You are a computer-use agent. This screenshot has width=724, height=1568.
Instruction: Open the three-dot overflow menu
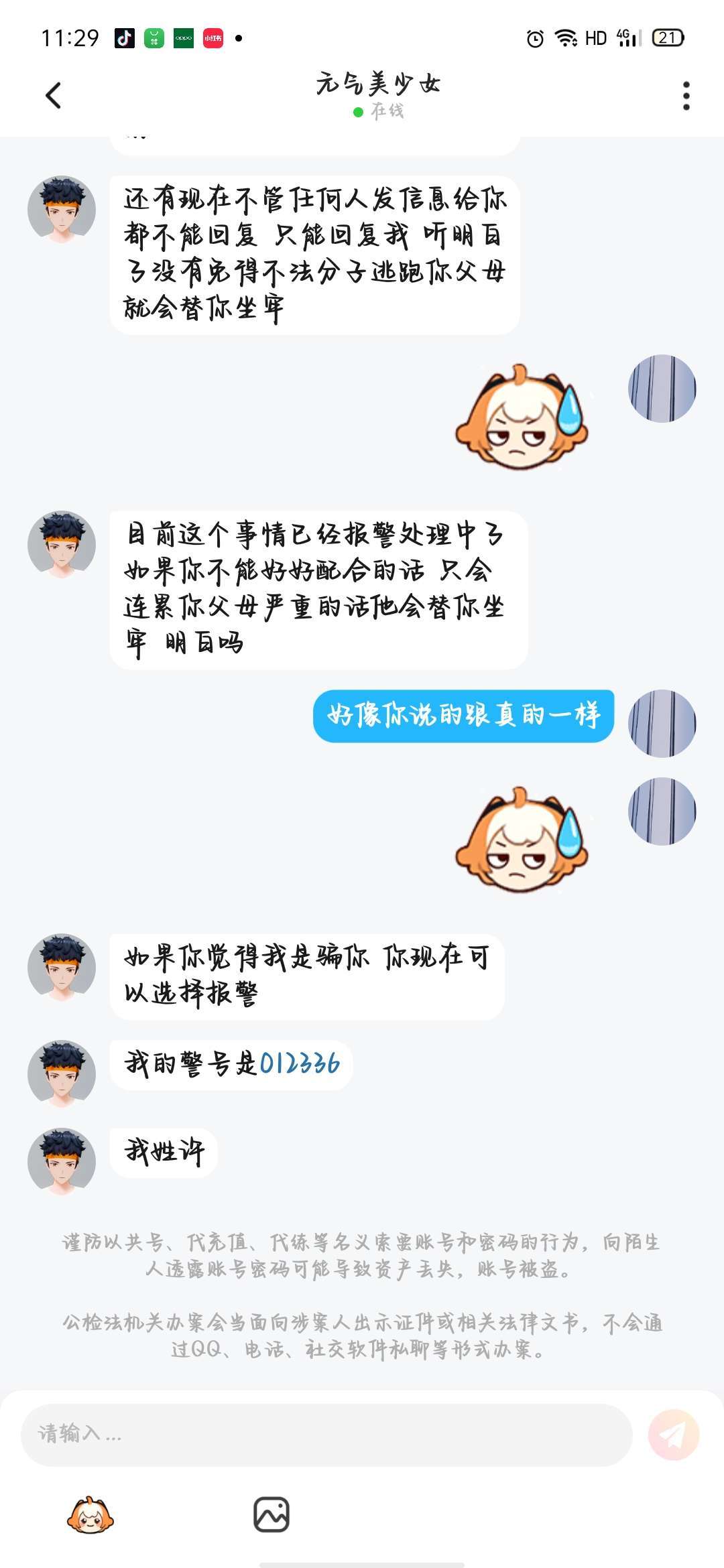coord(686,96)
